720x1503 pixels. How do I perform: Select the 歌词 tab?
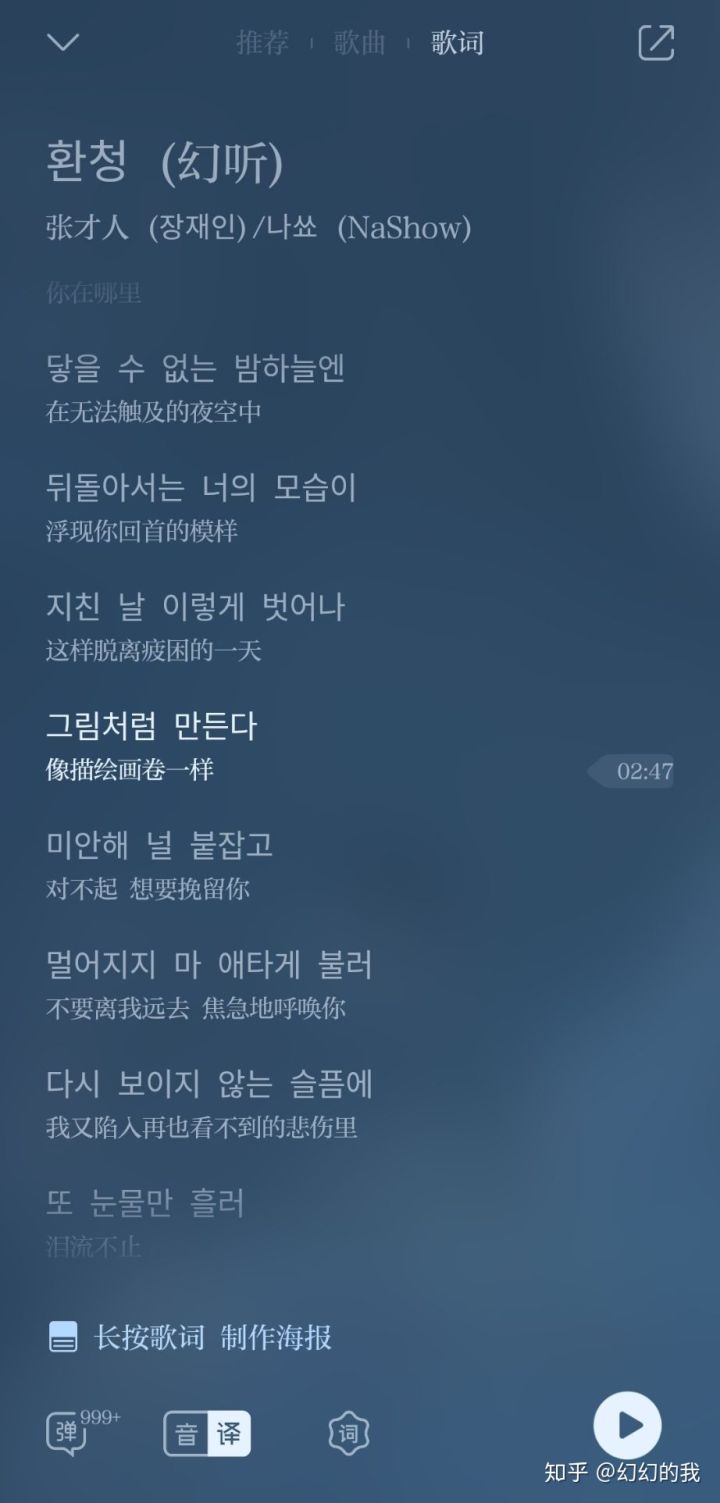click(457, 43)
